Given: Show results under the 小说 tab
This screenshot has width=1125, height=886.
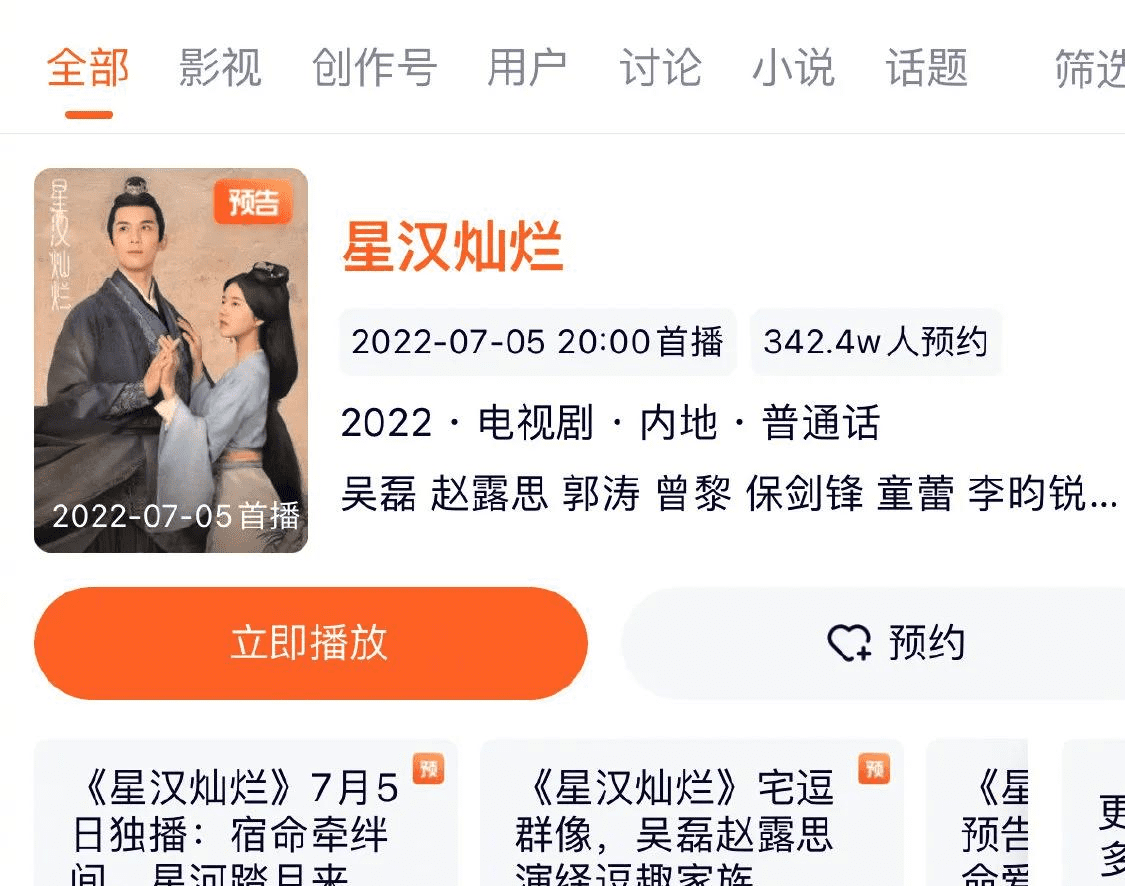Looking at the screenshot, I should pyautogui.click(x=793, y=69).
